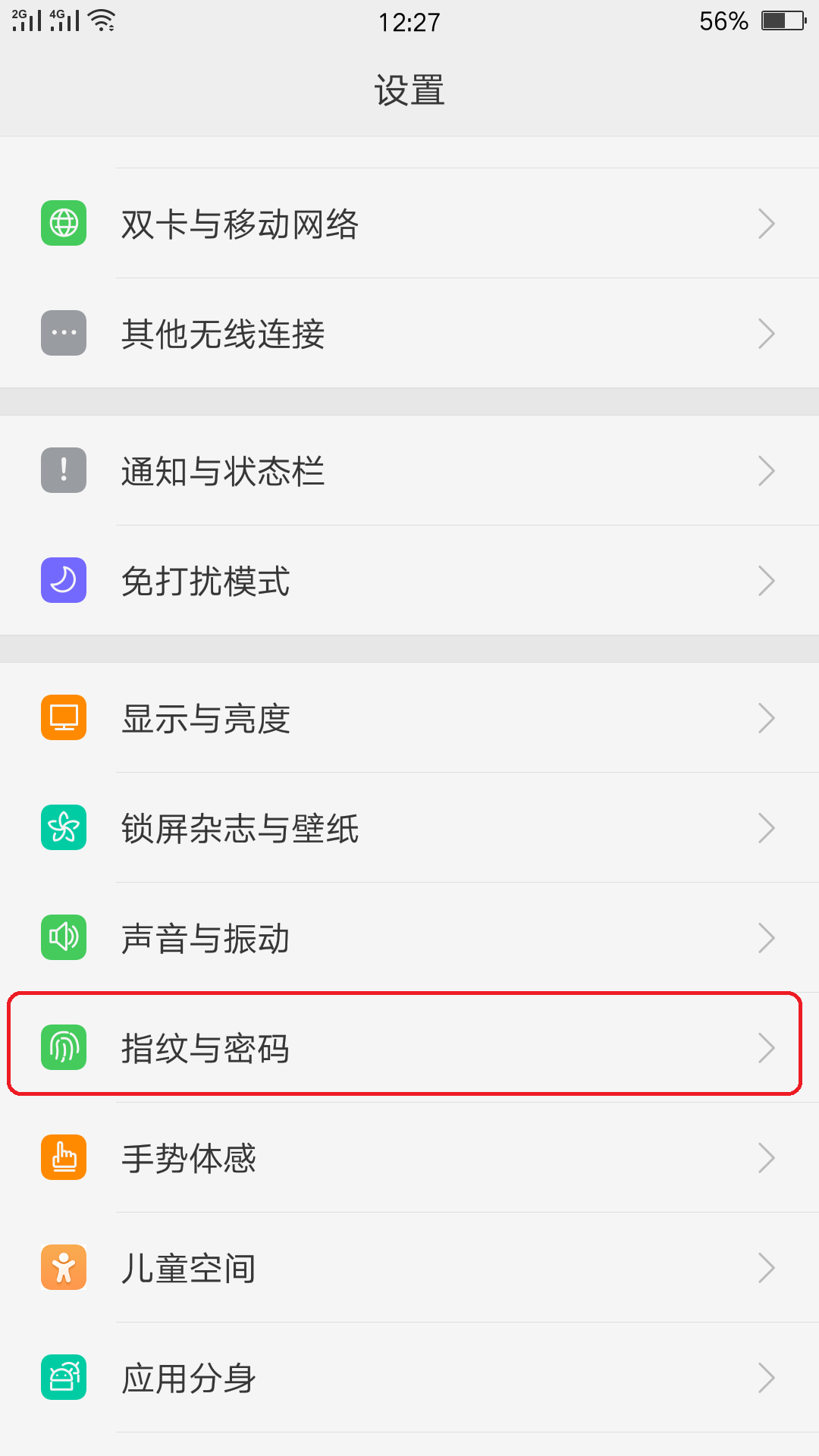The height and width of the screenshot is (1456, 819).
Task: Select the 手势体感 hand gesture icon
Action: coord(64,1157)
